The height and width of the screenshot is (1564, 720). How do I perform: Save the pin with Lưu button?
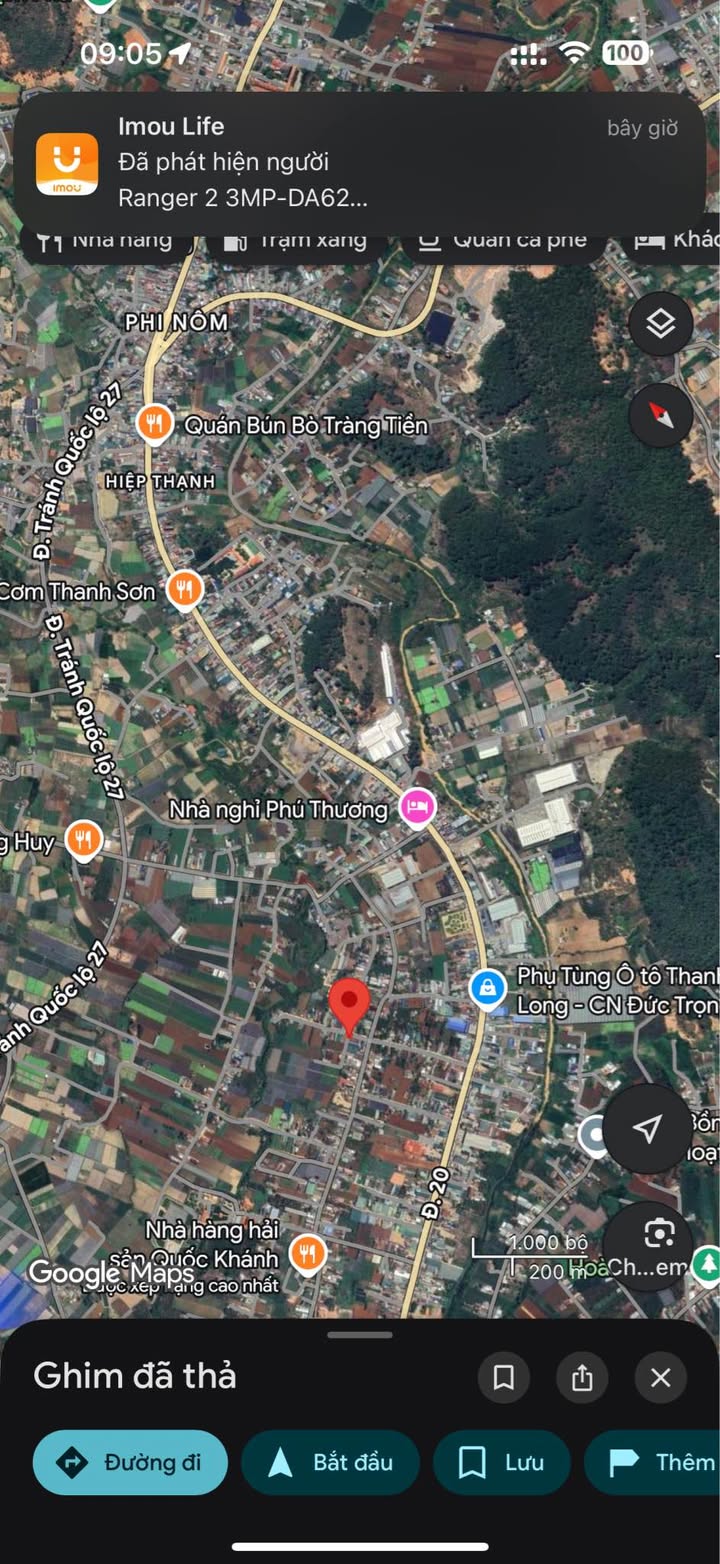501,1462
